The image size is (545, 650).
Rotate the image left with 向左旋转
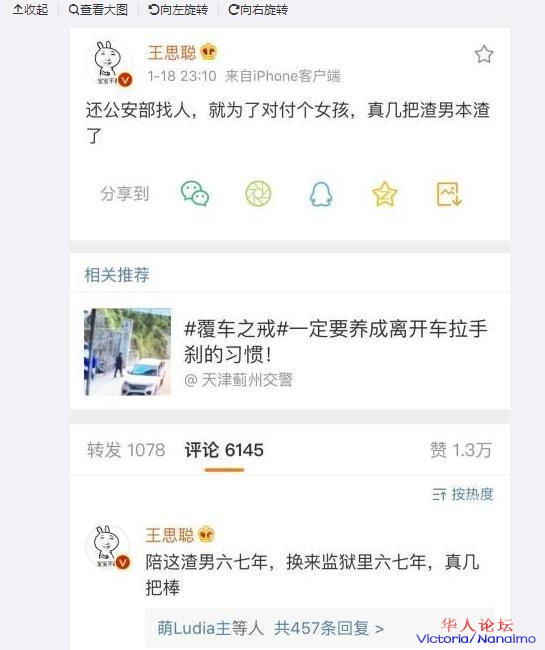[178, 9]
